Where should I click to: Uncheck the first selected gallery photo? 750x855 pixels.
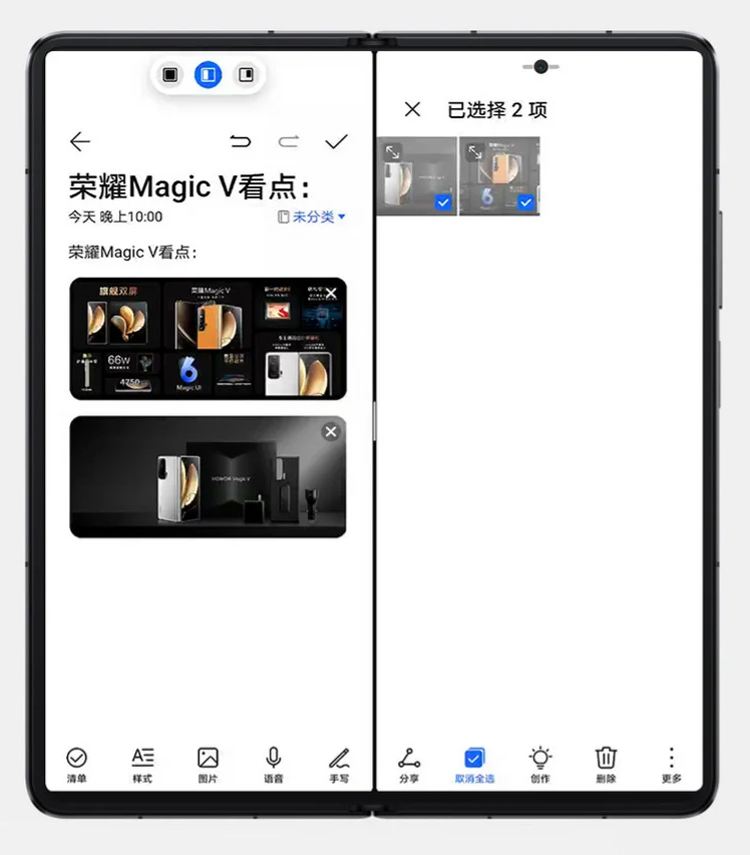(x=443, y=202)
